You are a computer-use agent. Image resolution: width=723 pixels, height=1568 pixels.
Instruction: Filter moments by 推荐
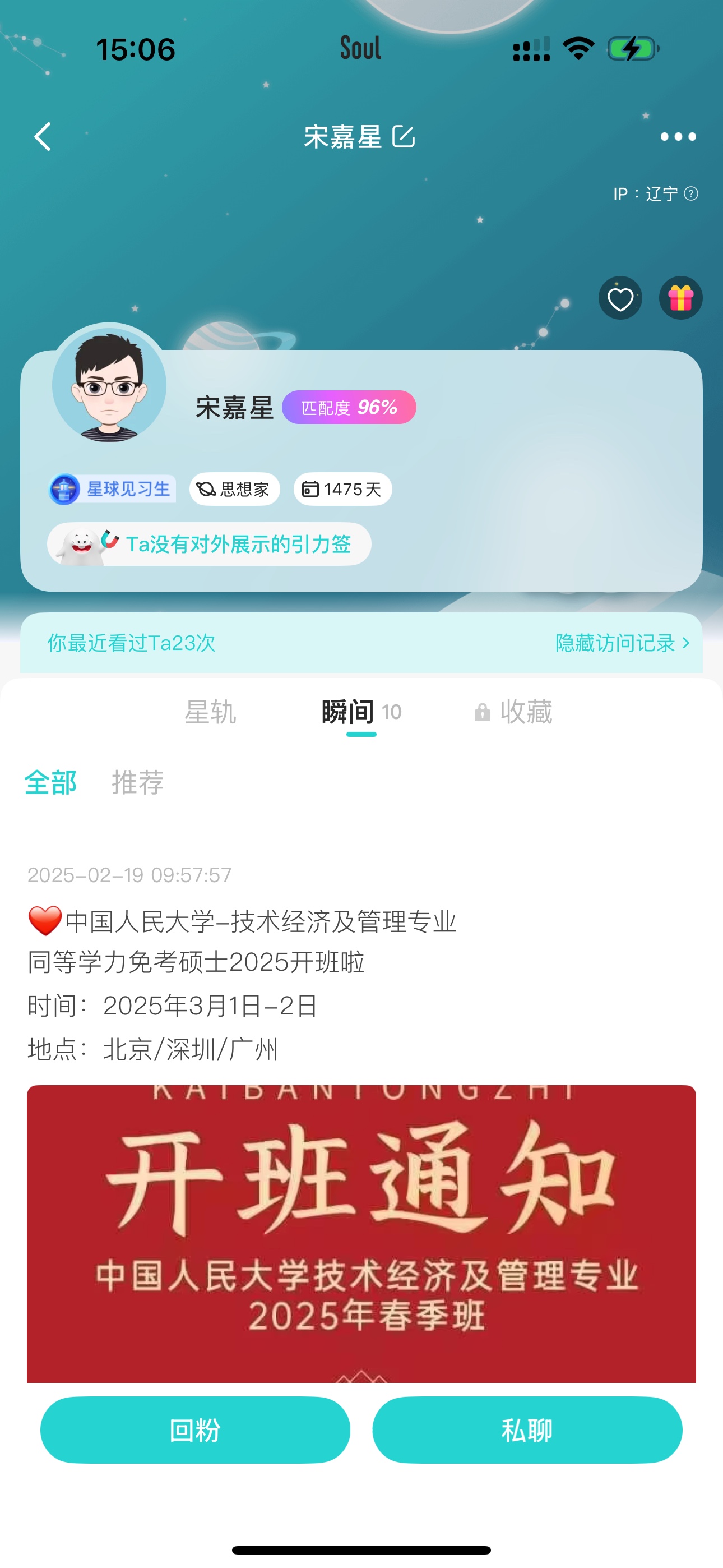138,782
